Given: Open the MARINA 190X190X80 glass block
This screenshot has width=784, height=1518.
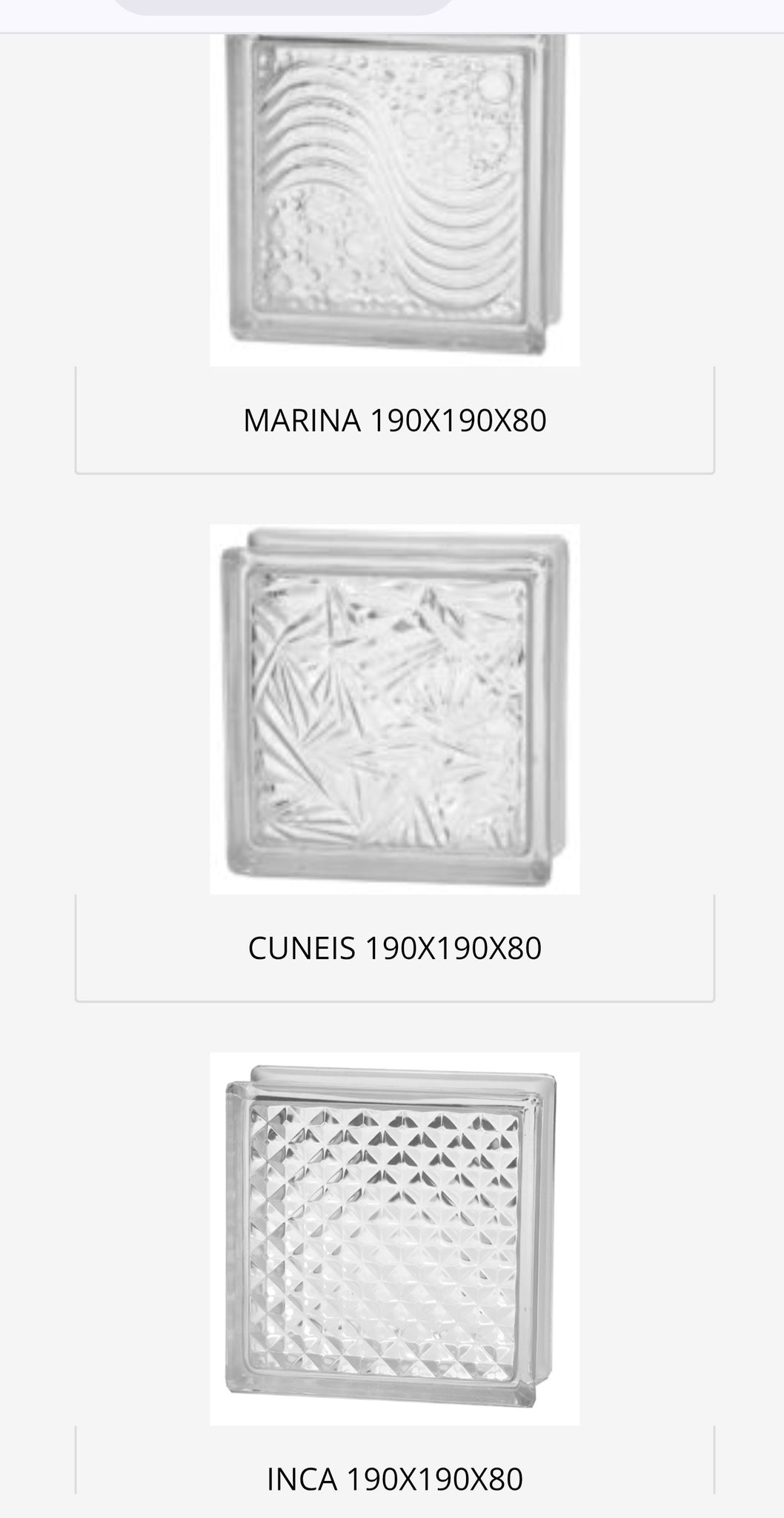Looking at the screenshot, I should (x=394, y=420).
